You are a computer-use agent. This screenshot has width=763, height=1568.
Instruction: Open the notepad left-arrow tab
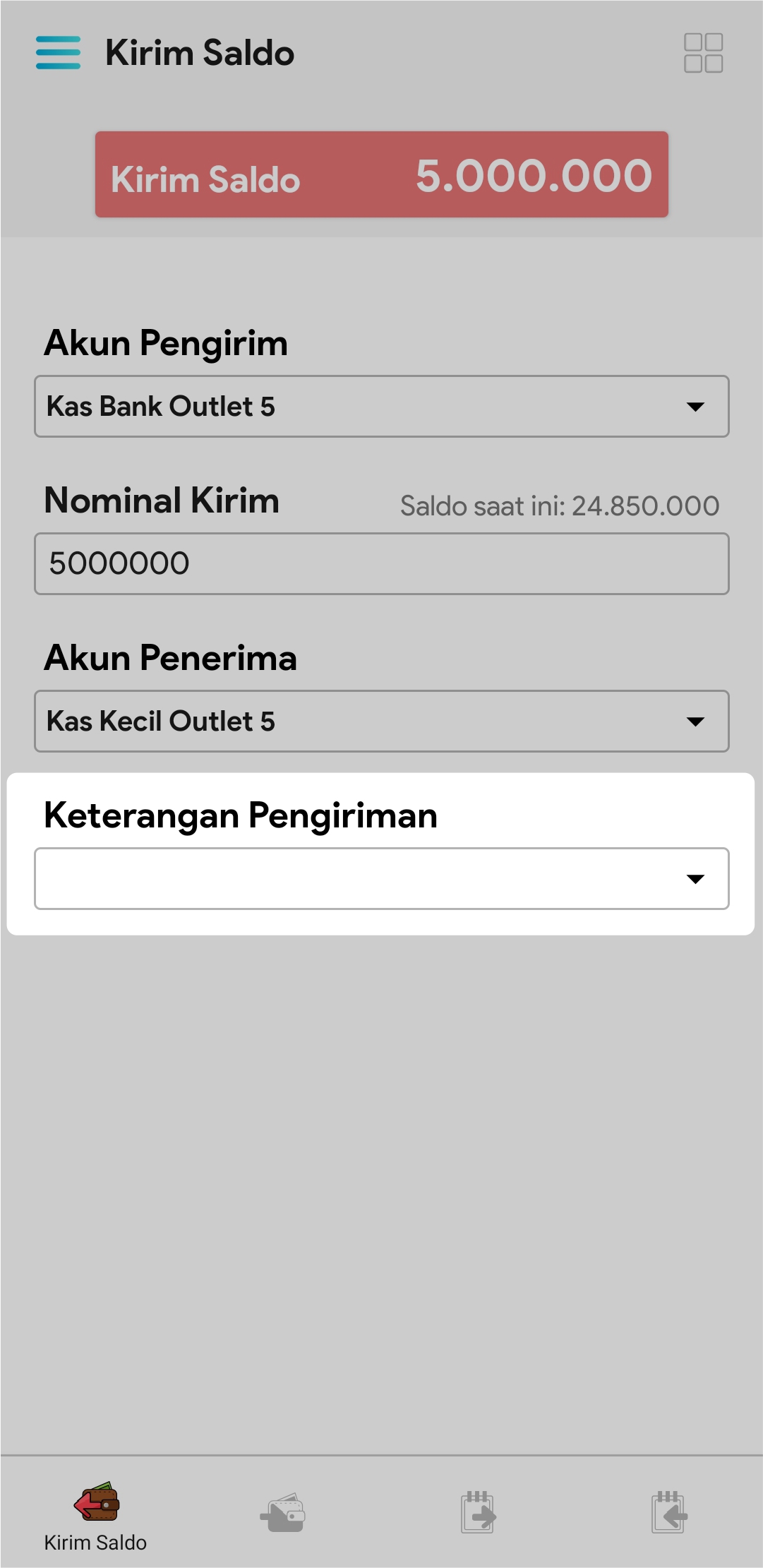coord(668,1514)
